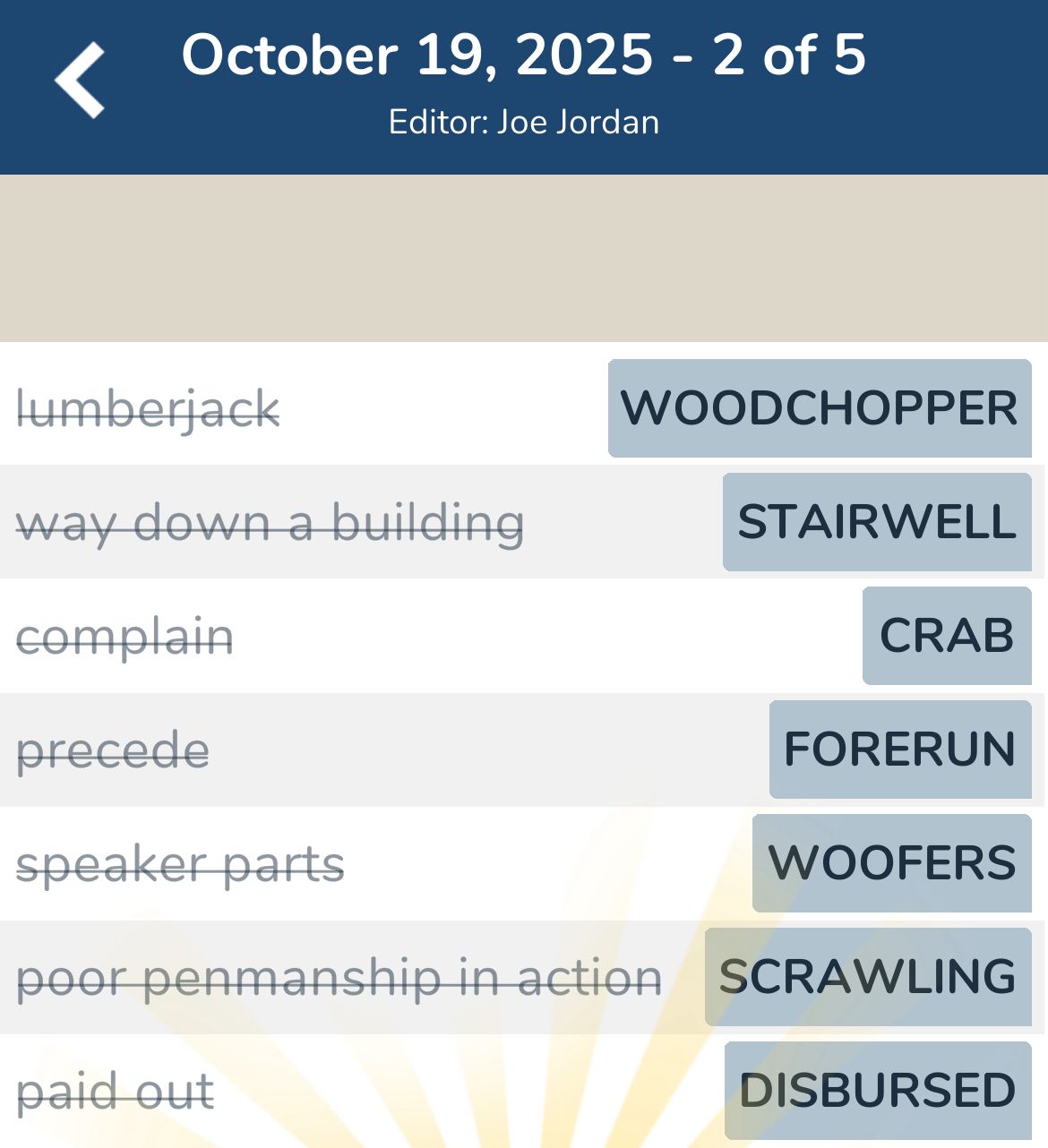Tap the WOOFERS answer tile
Viewport: 1048px width, 1148px height.
[x=891, y=863]
